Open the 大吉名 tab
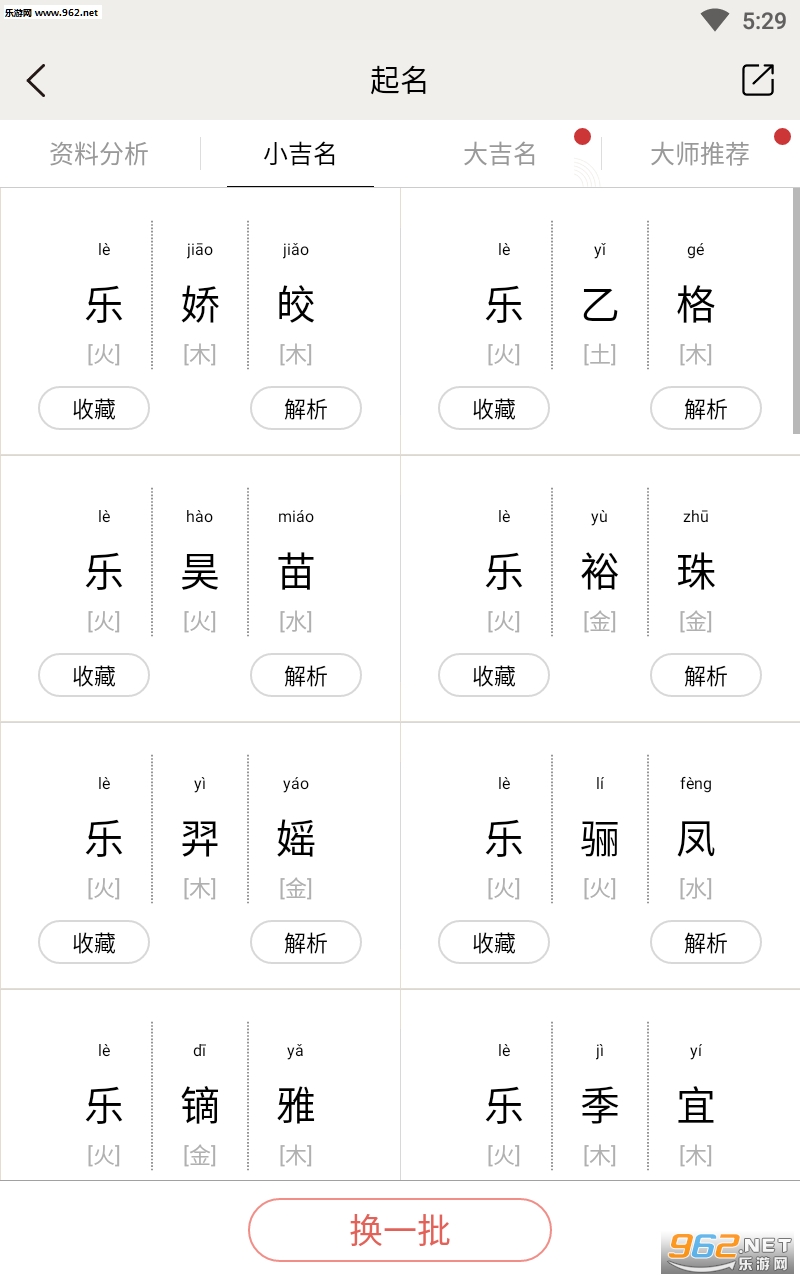The height and width of the screenshot is (1280, 800). pos(500,154)
